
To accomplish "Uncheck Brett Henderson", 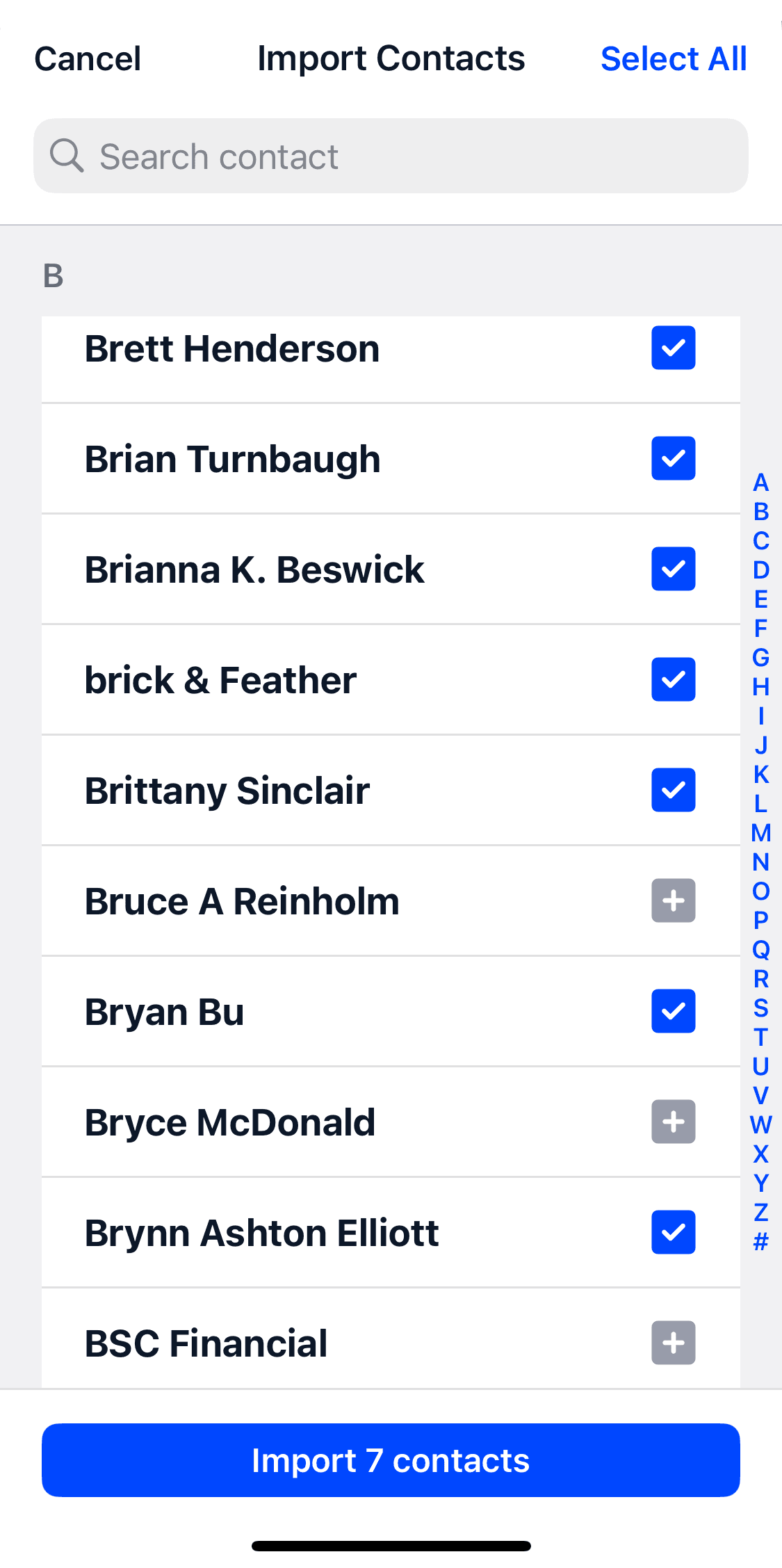I will coord(673,348).
